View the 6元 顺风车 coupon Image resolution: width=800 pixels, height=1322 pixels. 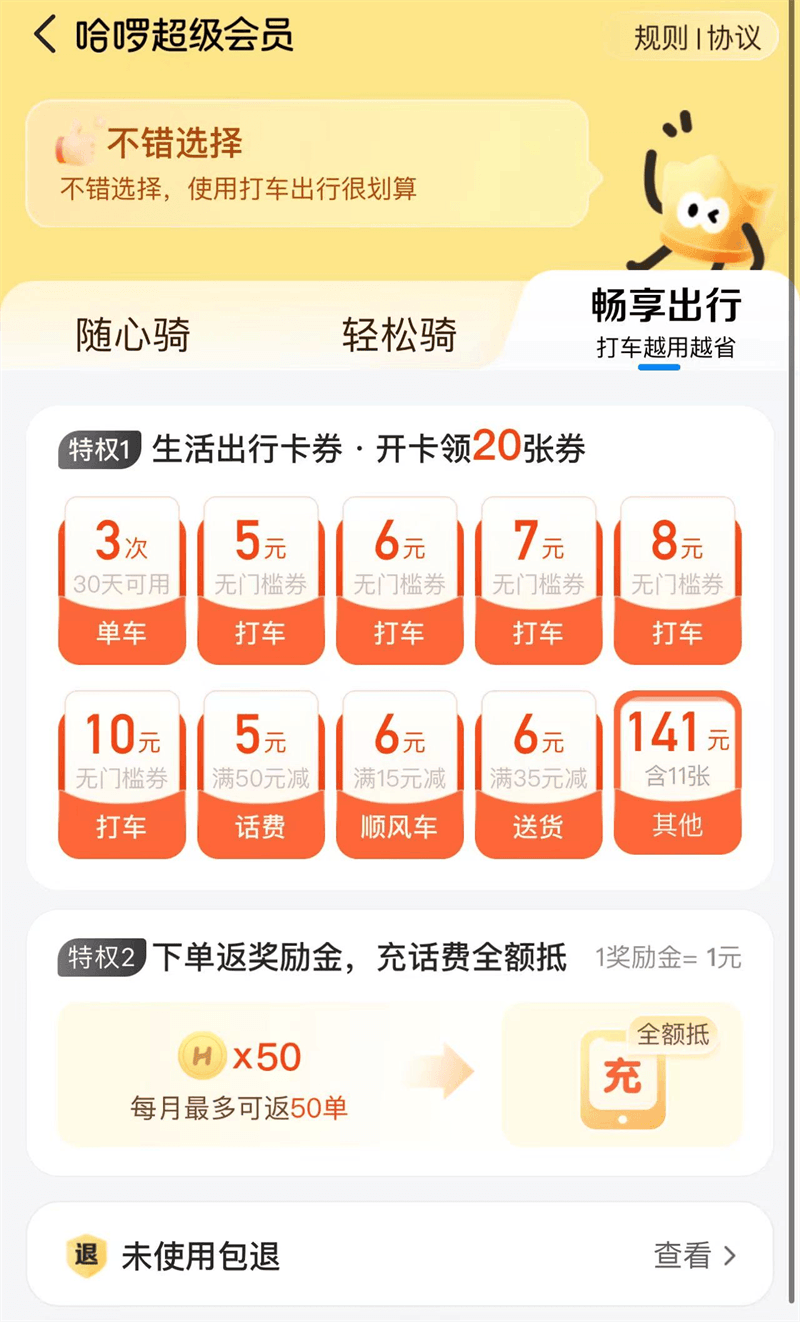click(x=400, y=774)
